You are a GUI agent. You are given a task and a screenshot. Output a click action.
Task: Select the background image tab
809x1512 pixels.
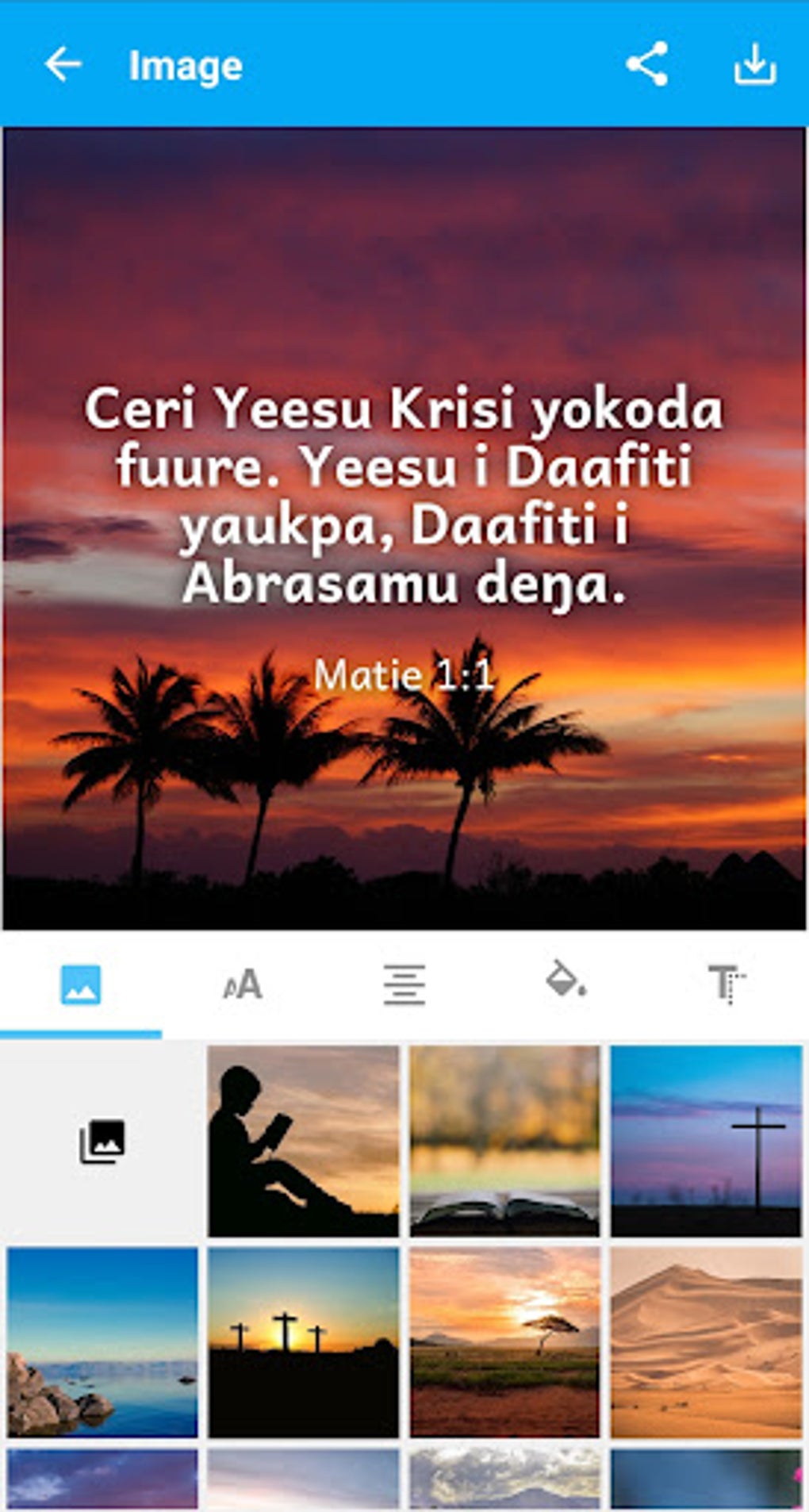pyautogui.click(x=81, y=985)
